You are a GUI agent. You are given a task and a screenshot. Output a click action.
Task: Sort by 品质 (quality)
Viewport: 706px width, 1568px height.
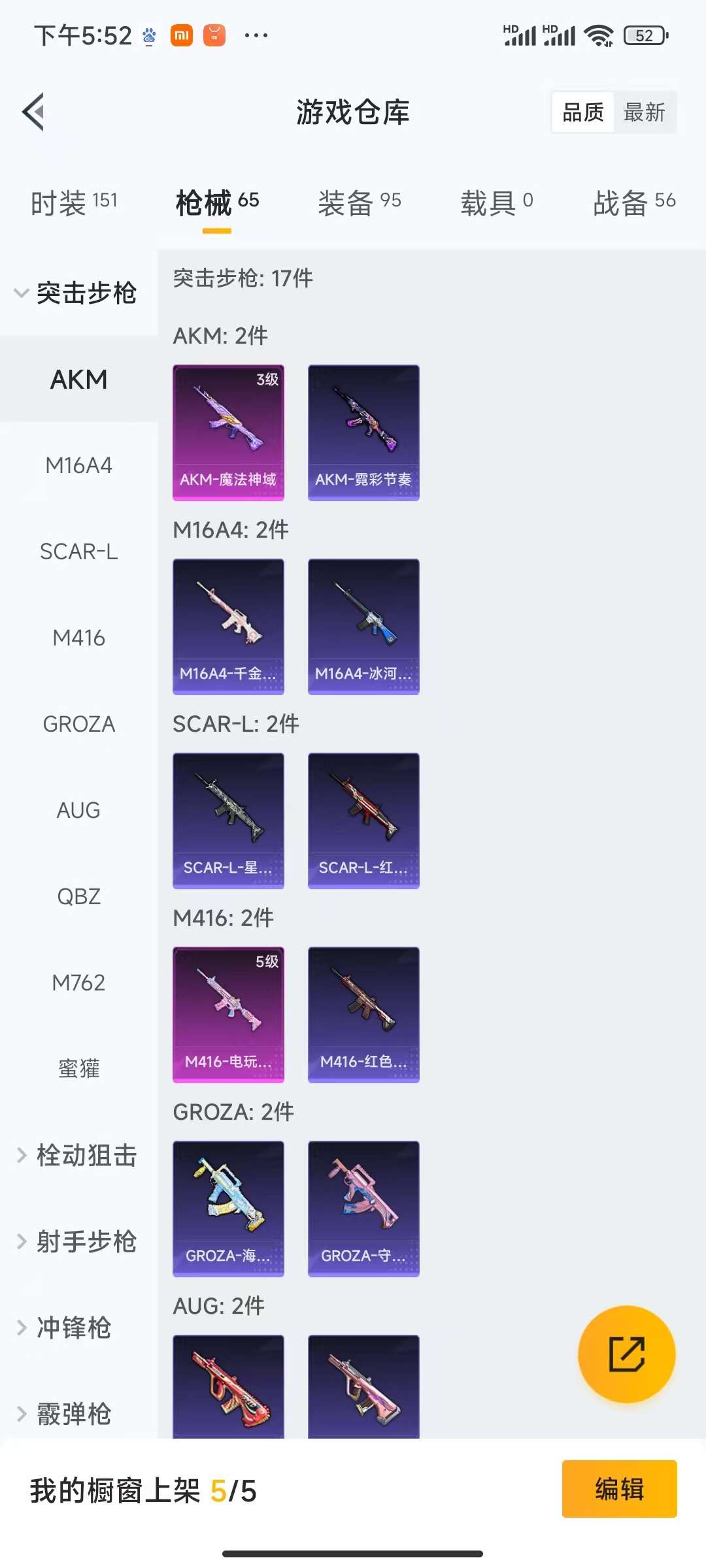click(582, 112)
